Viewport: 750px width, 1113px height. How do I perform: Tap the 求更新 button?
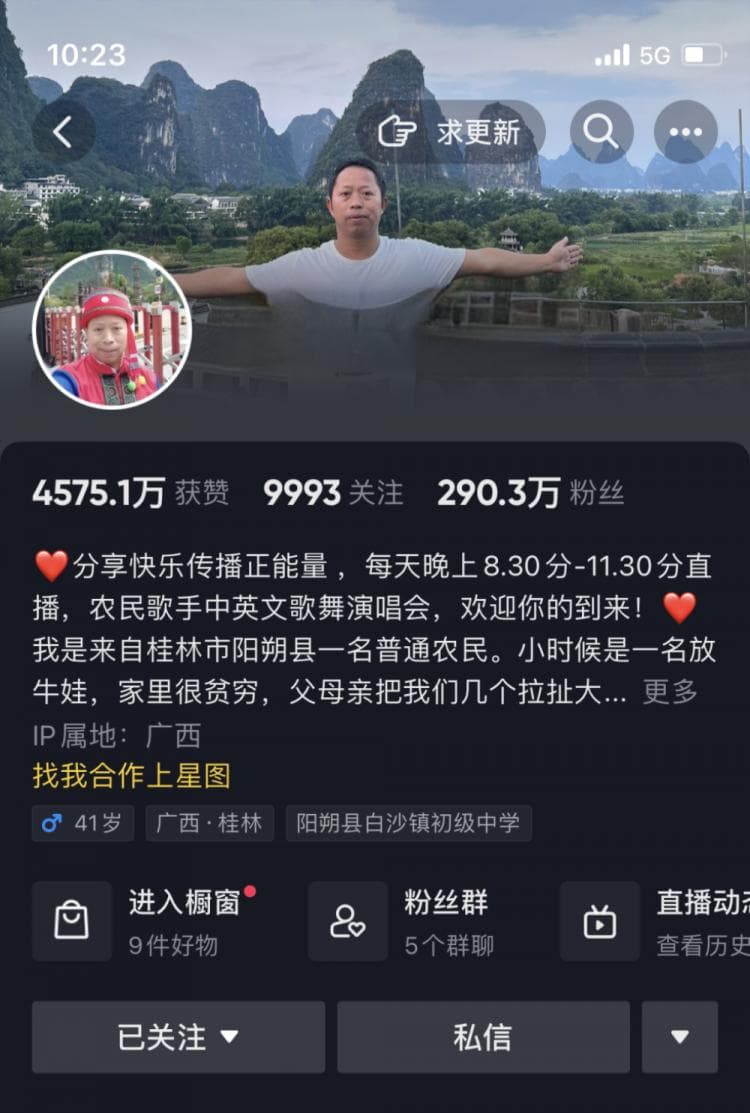(451, 132)
